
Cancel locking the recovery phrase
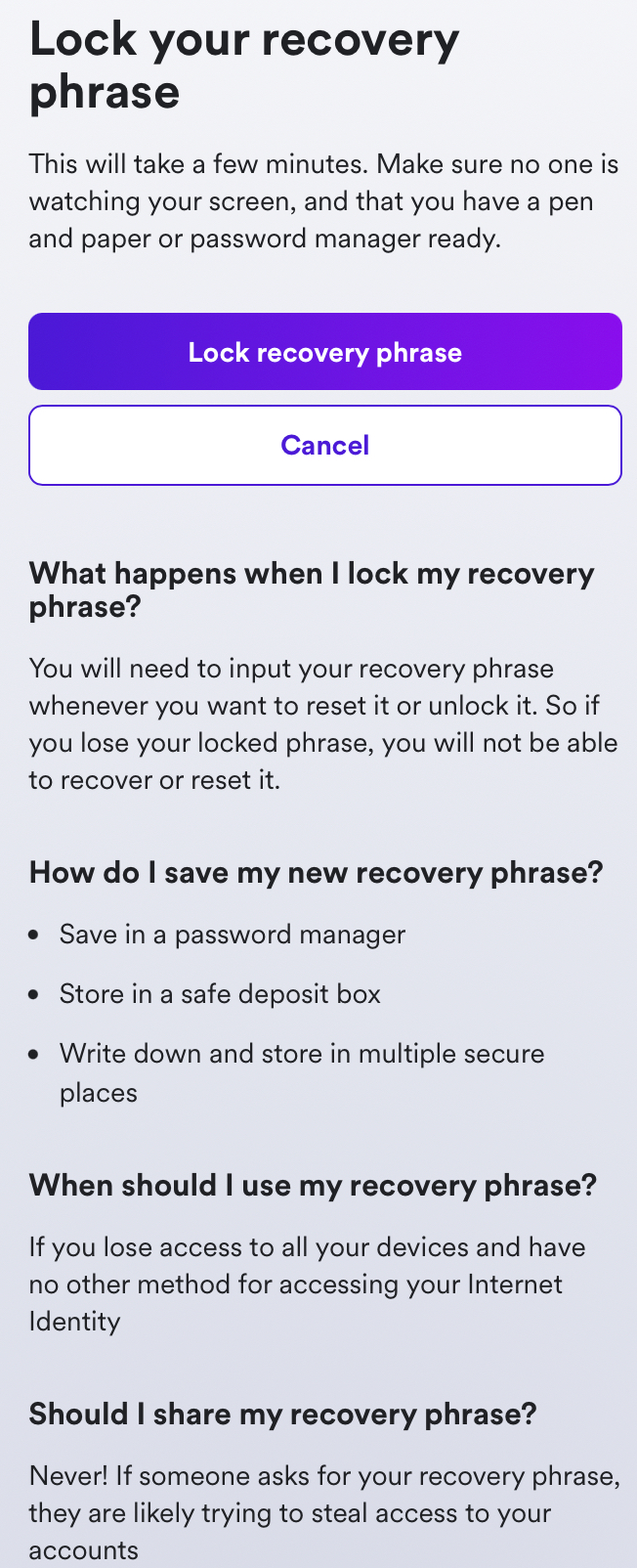[x=324, y=446]
